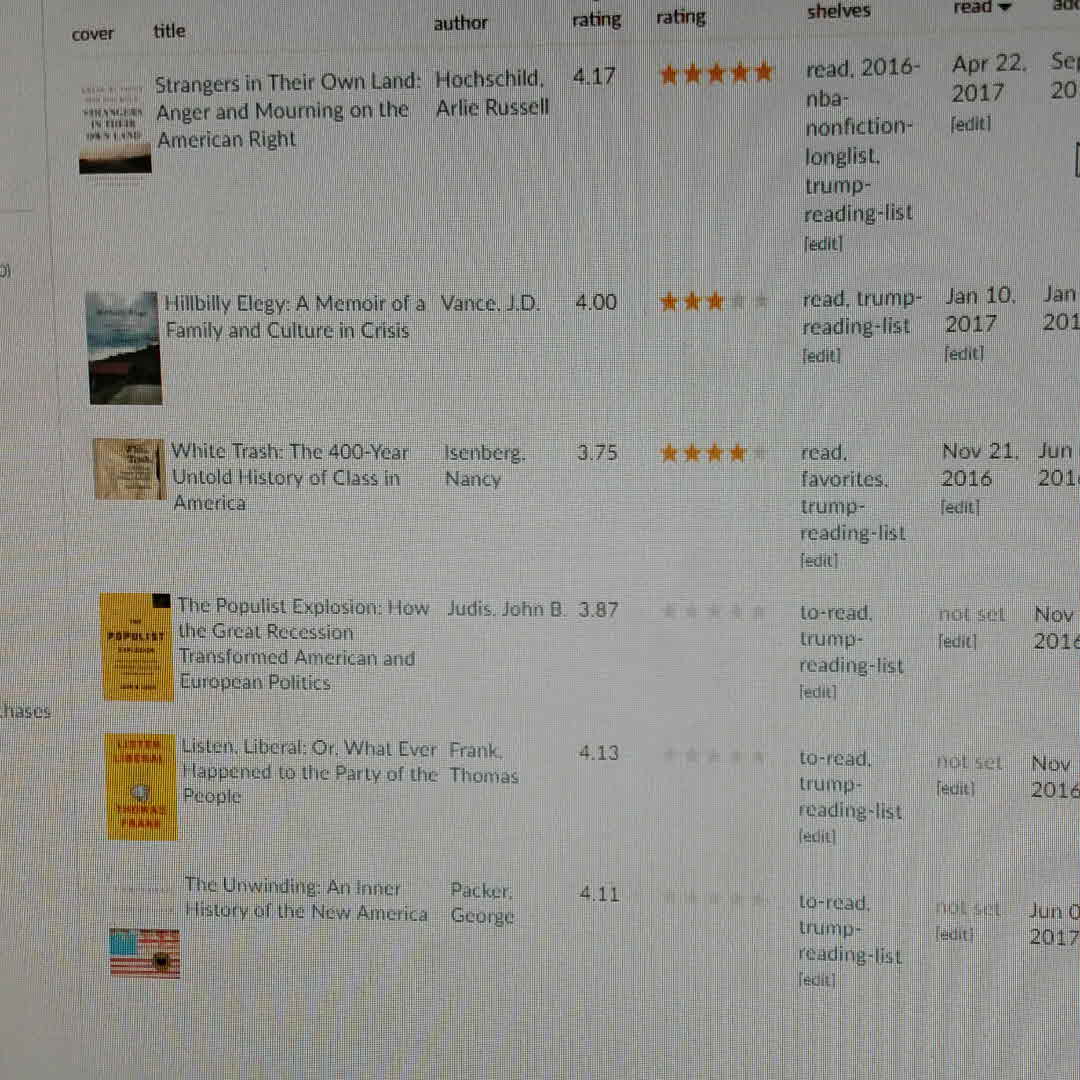Rate The Populist Explosion five stars
The width and height of the screenshot is (1080, 1080).
[x=761, y=611]
